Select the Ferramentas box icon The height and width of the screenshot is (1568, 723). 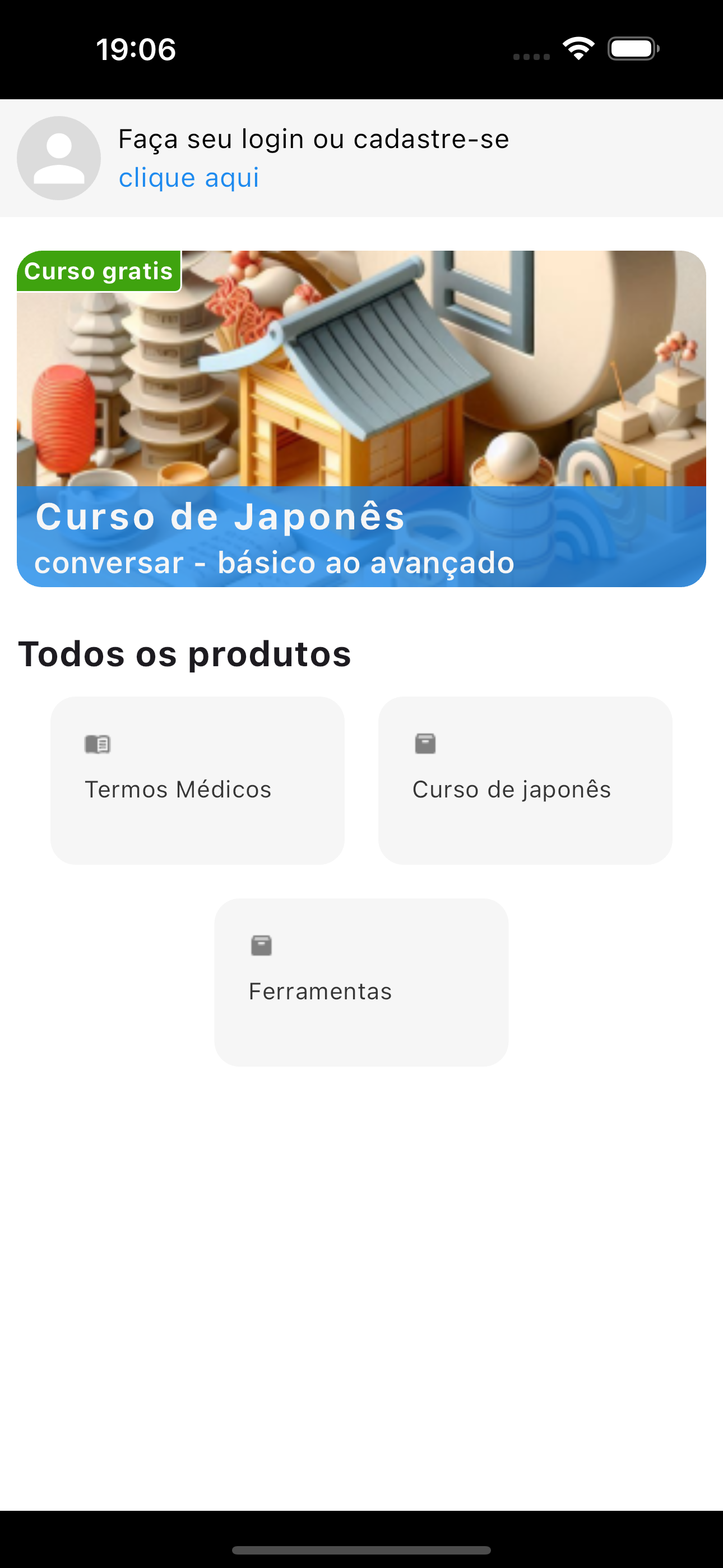261,945
